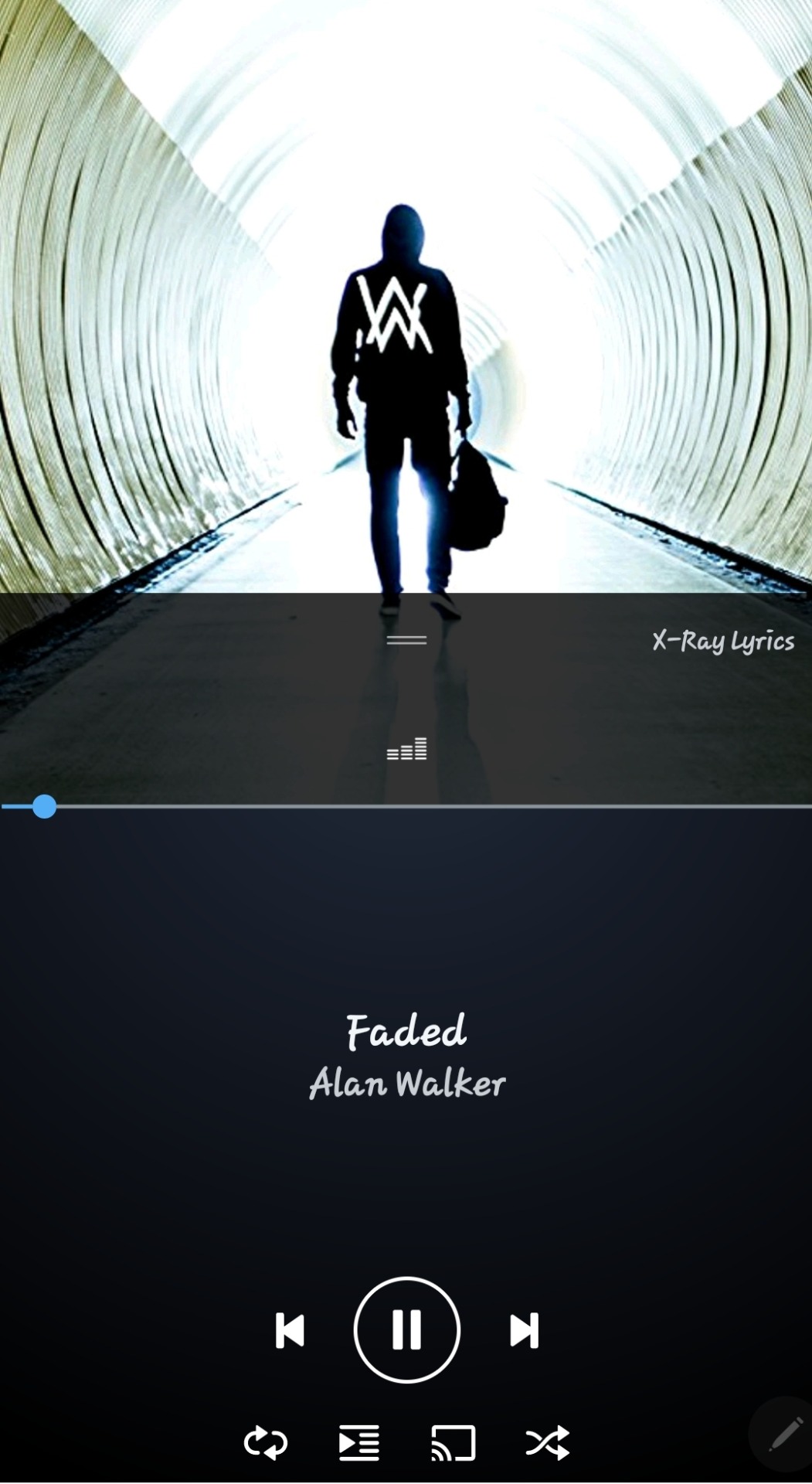Open X-Ray Lyrics
Viewport: 812px width, 1484px height.
pos(722,641)
